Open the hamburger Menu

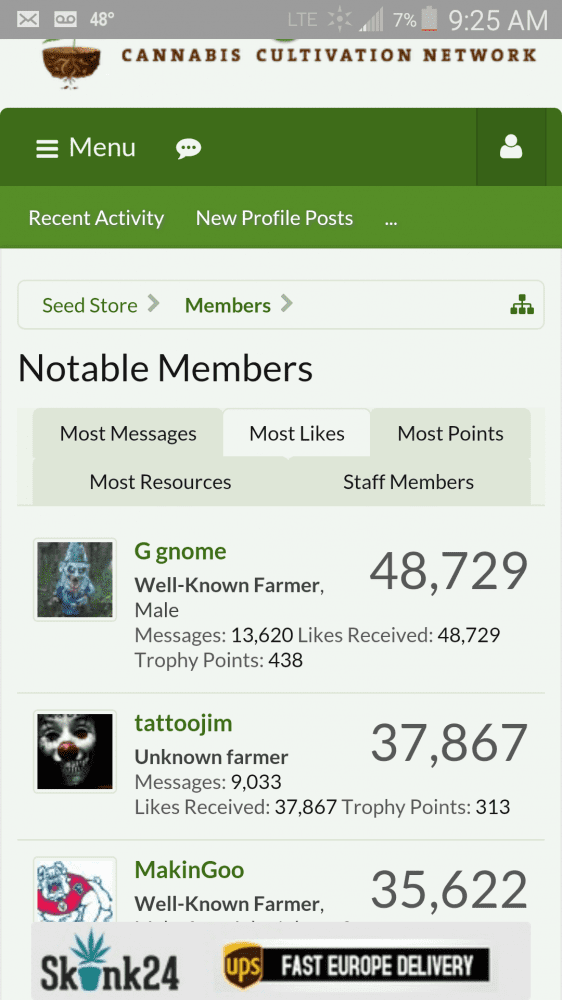(85, 148)
